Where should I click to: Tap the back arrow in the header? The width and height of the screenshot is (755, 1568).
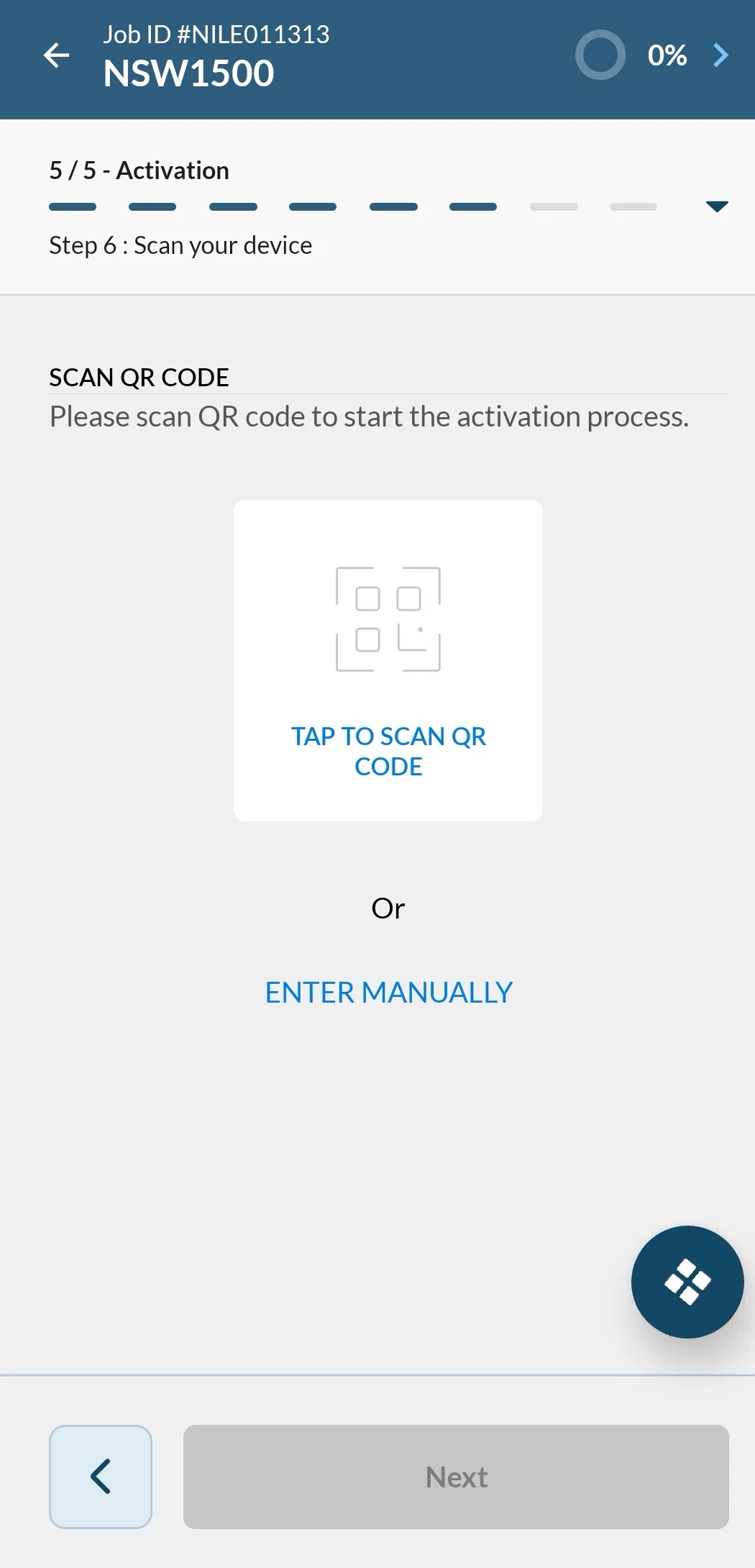click(x=56, y=55)
